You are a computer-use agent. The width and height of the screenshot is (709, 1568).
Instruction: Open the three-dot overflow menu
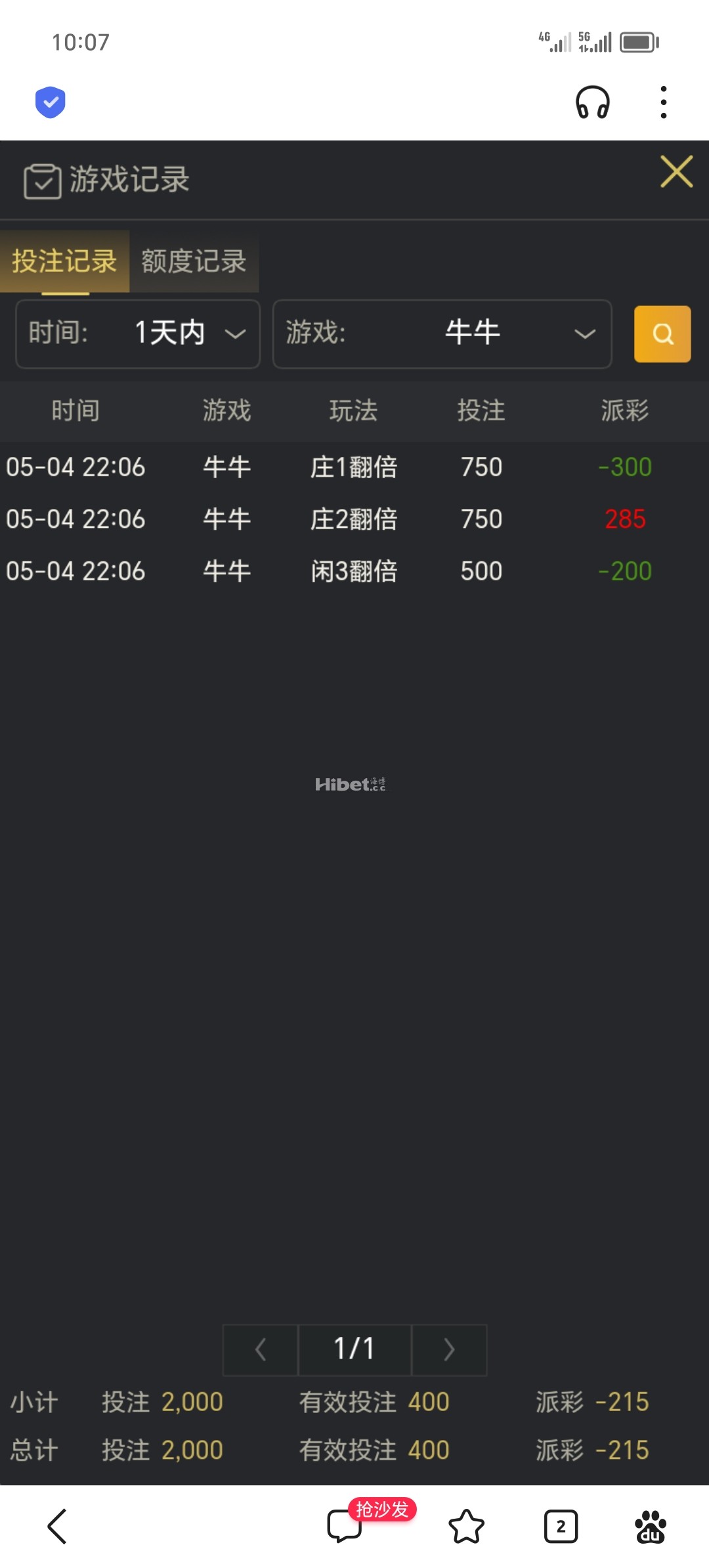coord(664,102)
